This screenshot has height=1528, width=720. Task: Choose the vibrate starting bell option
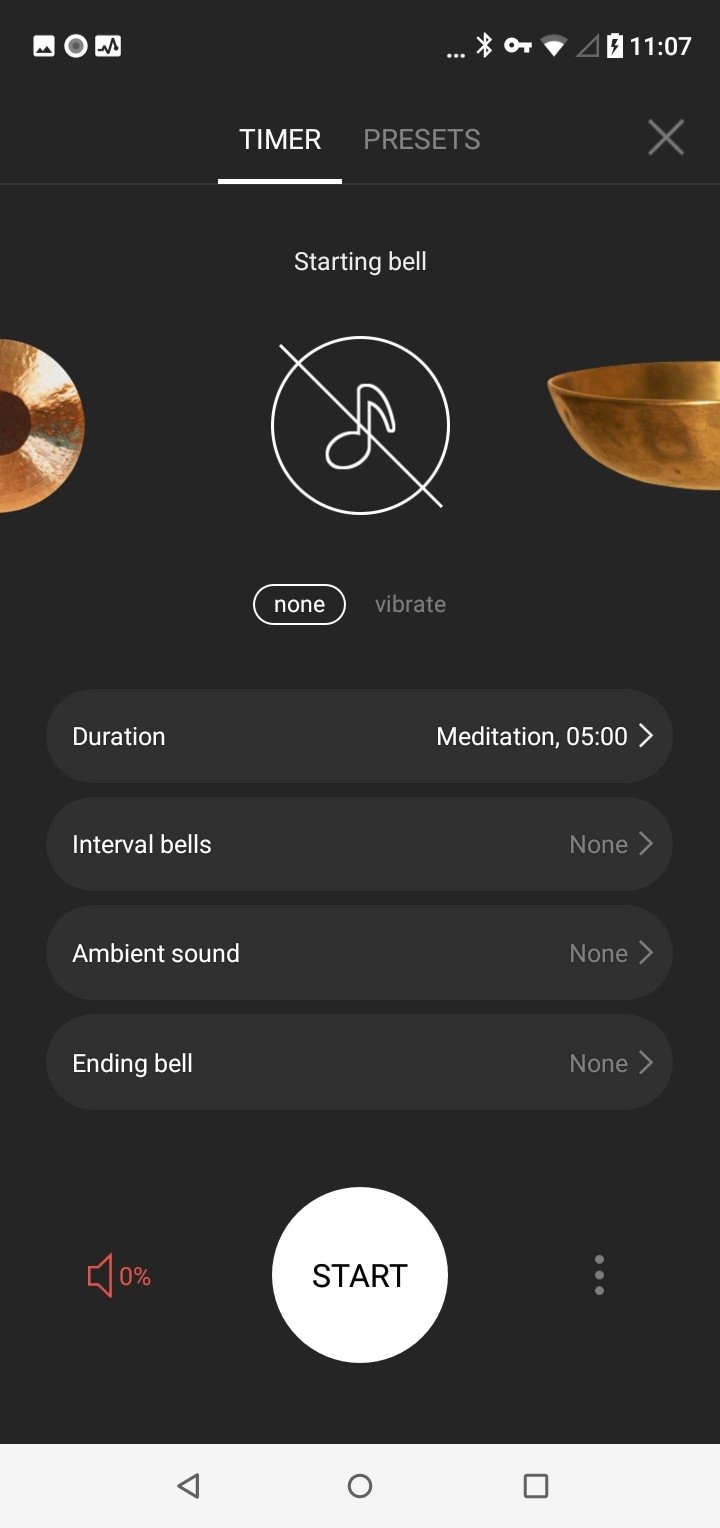coord(410,604)
